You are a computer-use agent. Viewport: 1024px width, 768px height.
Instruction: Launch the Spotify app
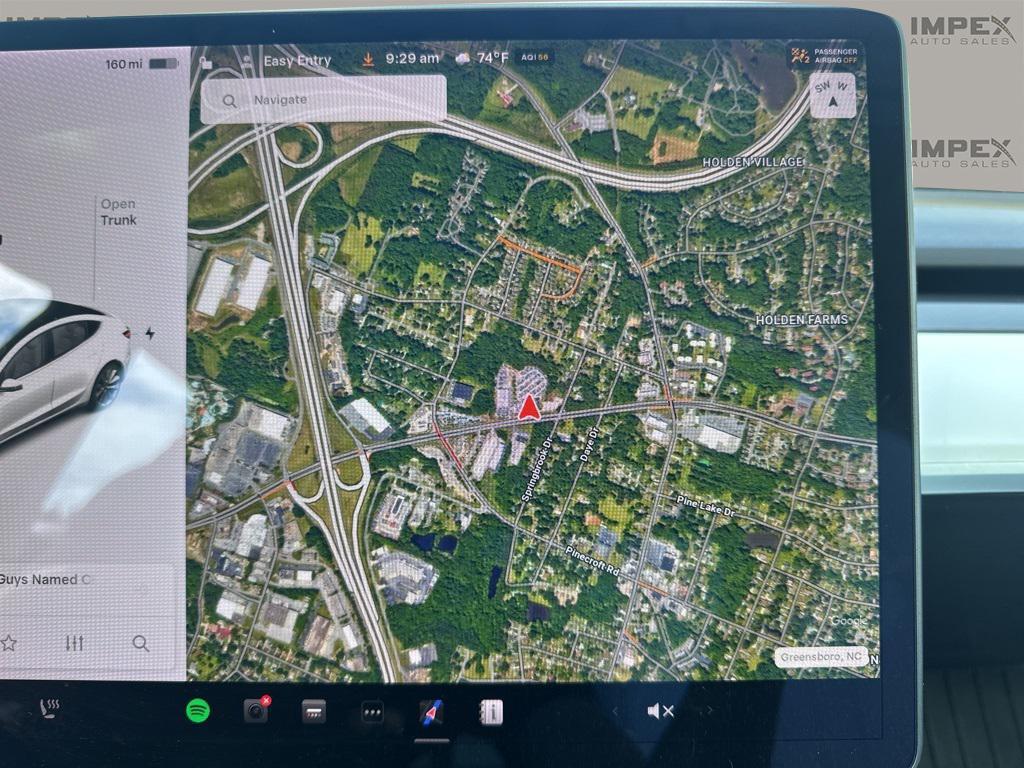pos(198,711)
